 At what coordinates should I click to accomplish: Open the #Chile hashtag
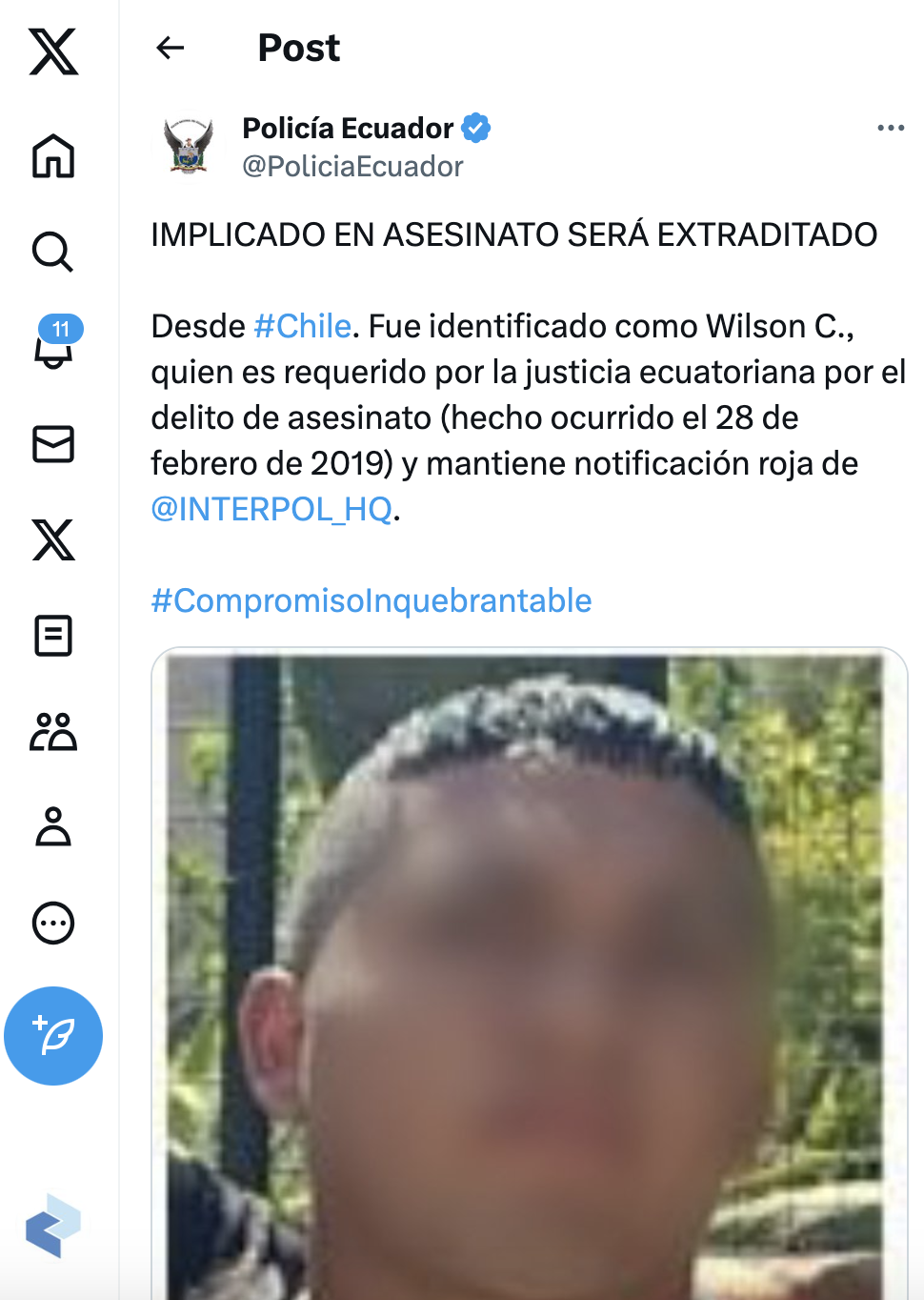pos(303,327)
